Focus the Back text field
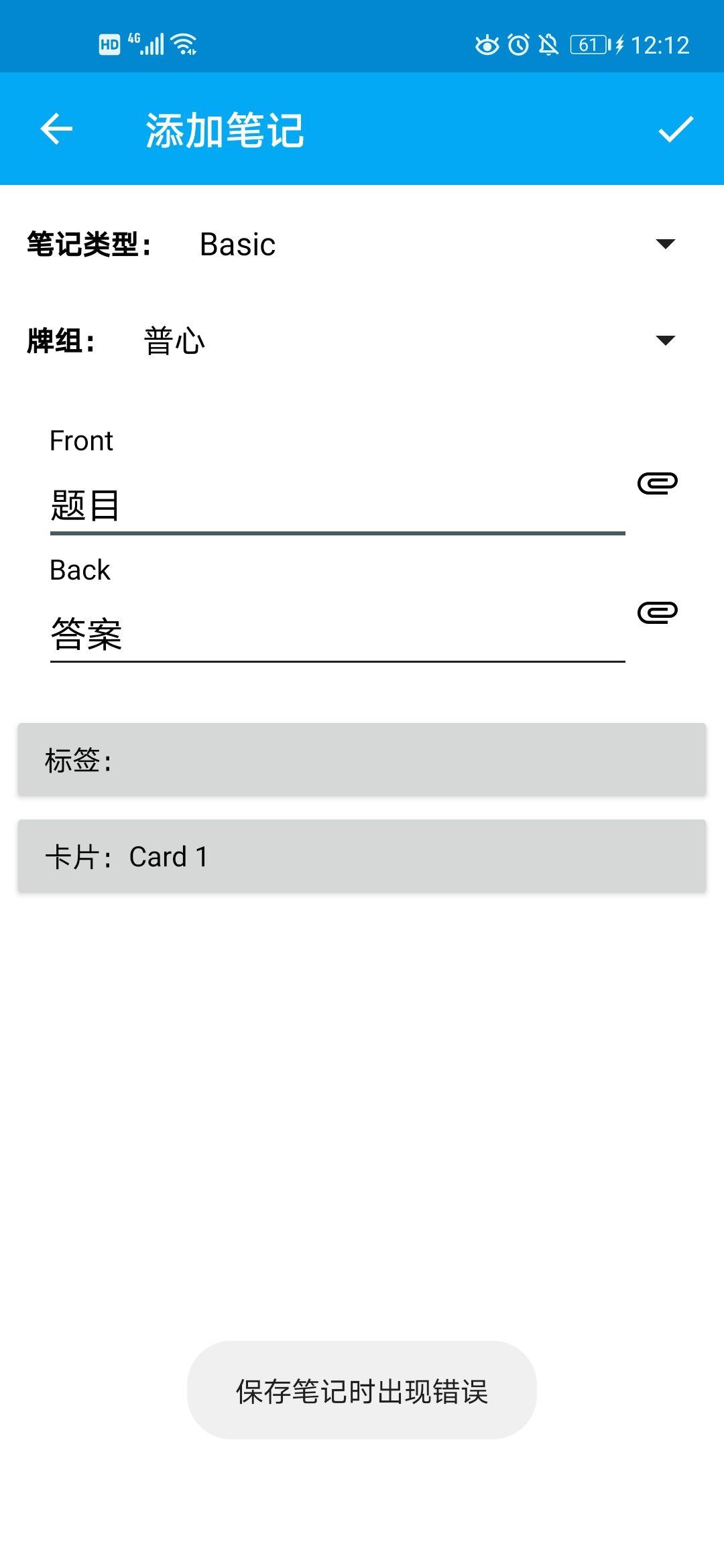 coord(337,634)
